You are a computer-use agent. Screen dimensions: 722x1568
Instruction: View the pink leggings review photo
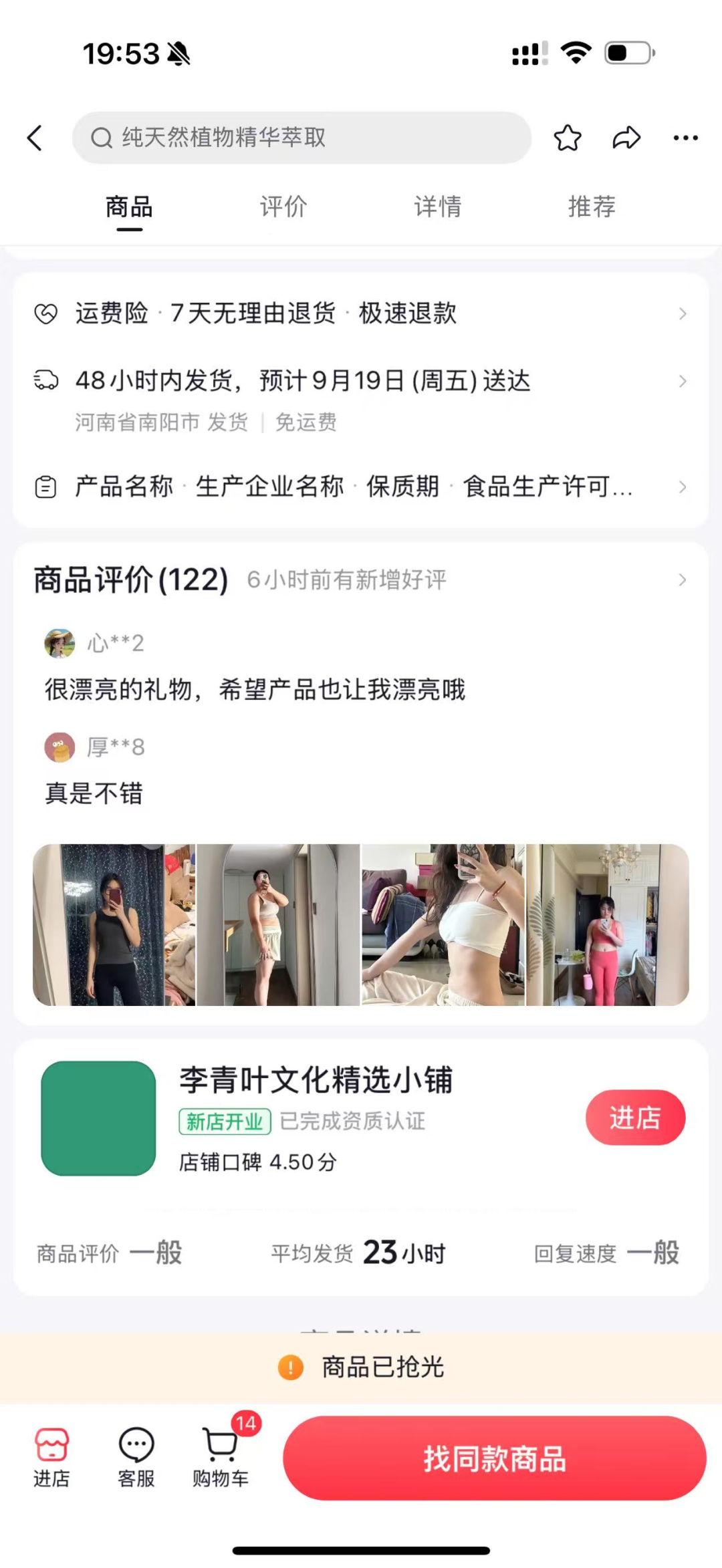point(607,923)
